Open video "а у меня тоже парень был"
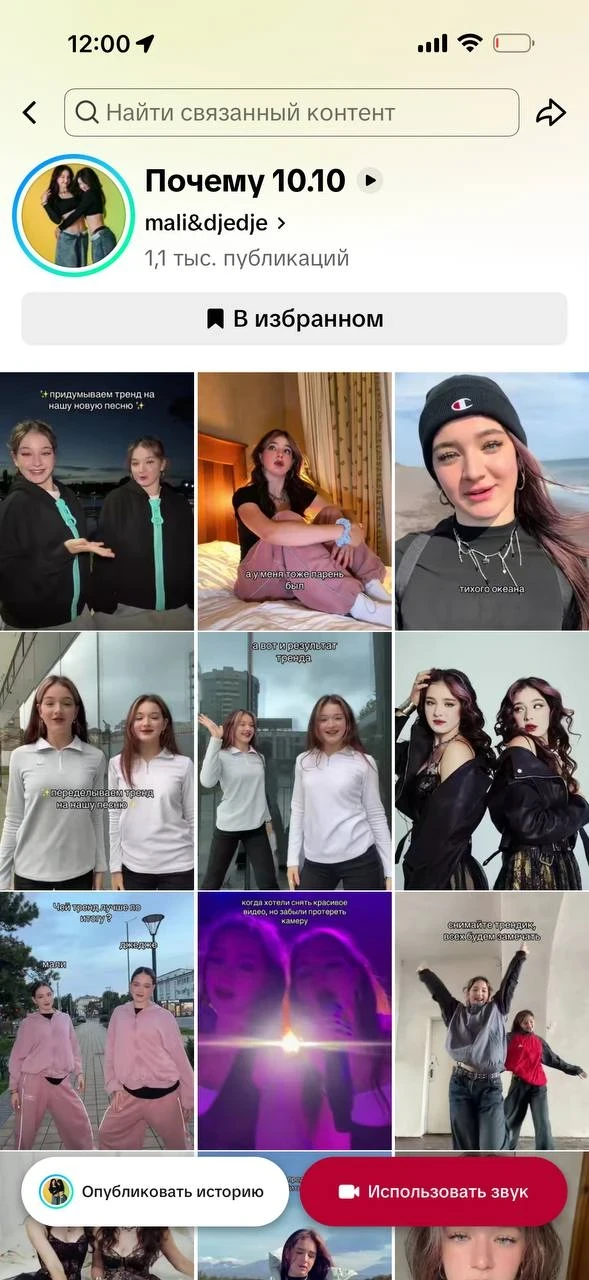Viewport: 589px width, 1280px height. click(294, 501)
